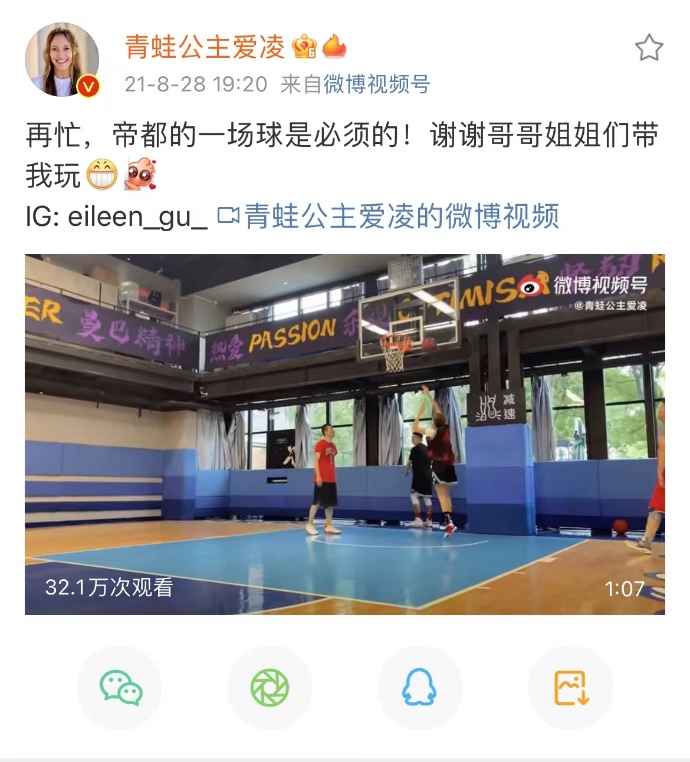Favorite this post with the star icon
This screenshot has height=762, width=690.
(x=649, y=48)
